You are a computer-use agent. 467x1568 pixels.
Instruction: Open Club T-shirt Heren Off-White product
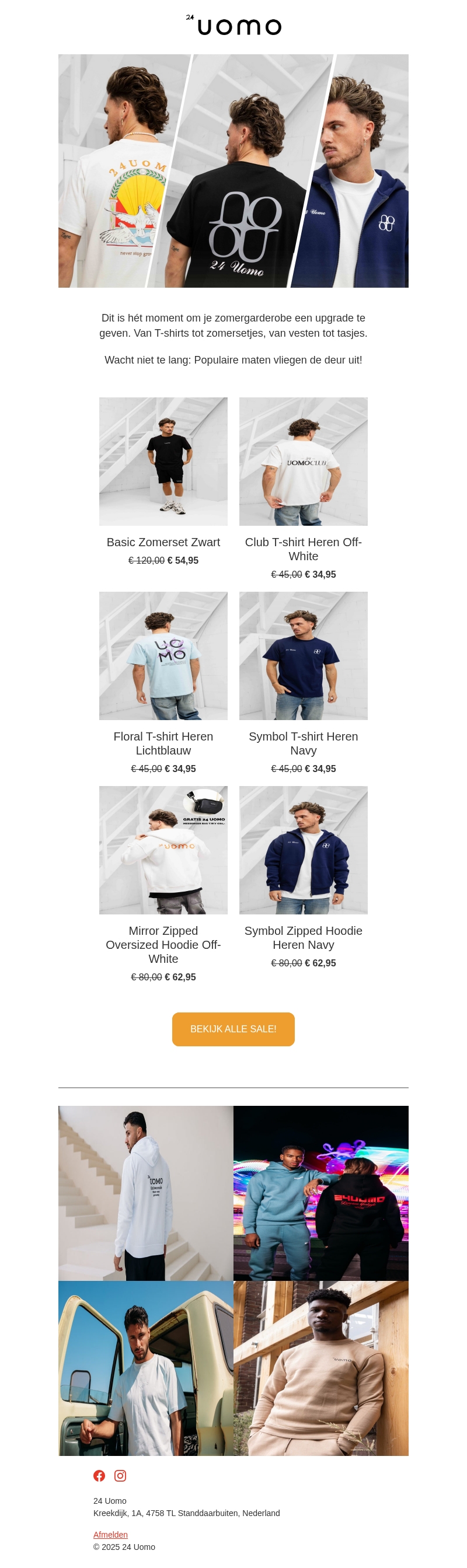click(x=303, y=462)
